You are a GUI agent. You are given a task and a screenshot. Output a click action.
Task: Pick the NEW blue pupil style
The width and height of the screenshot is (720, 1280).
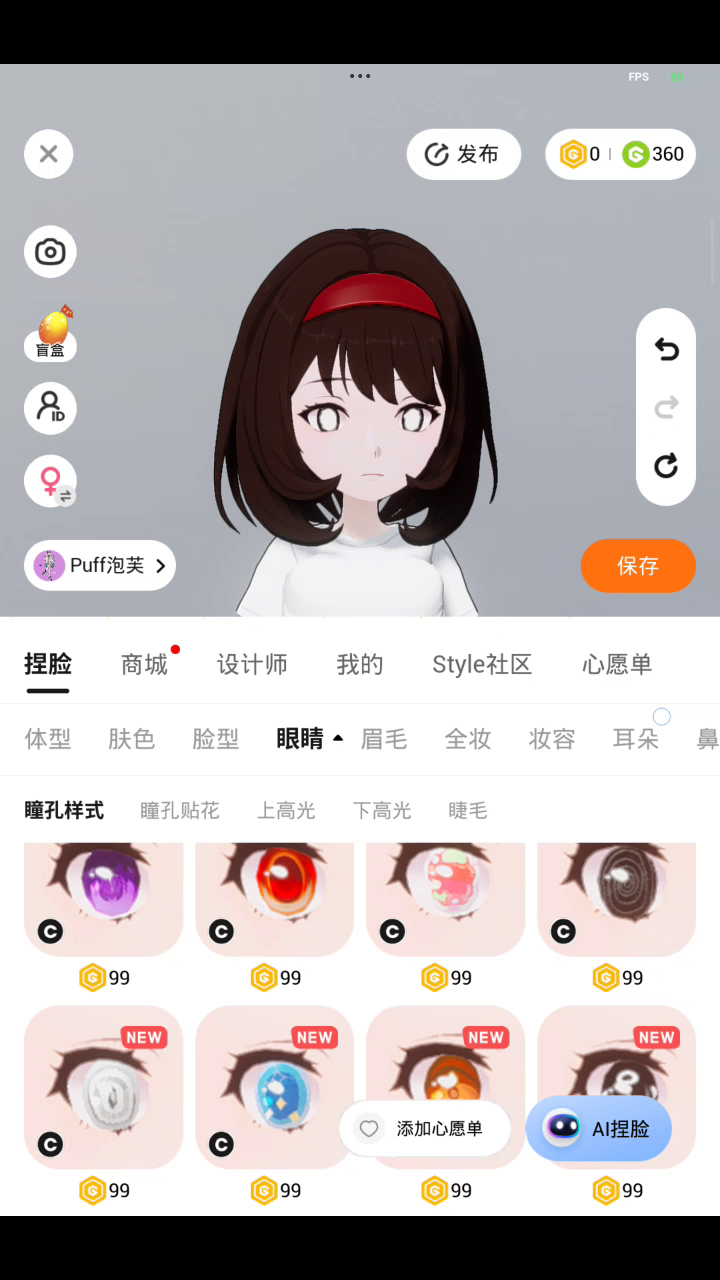click(274, 1087)
